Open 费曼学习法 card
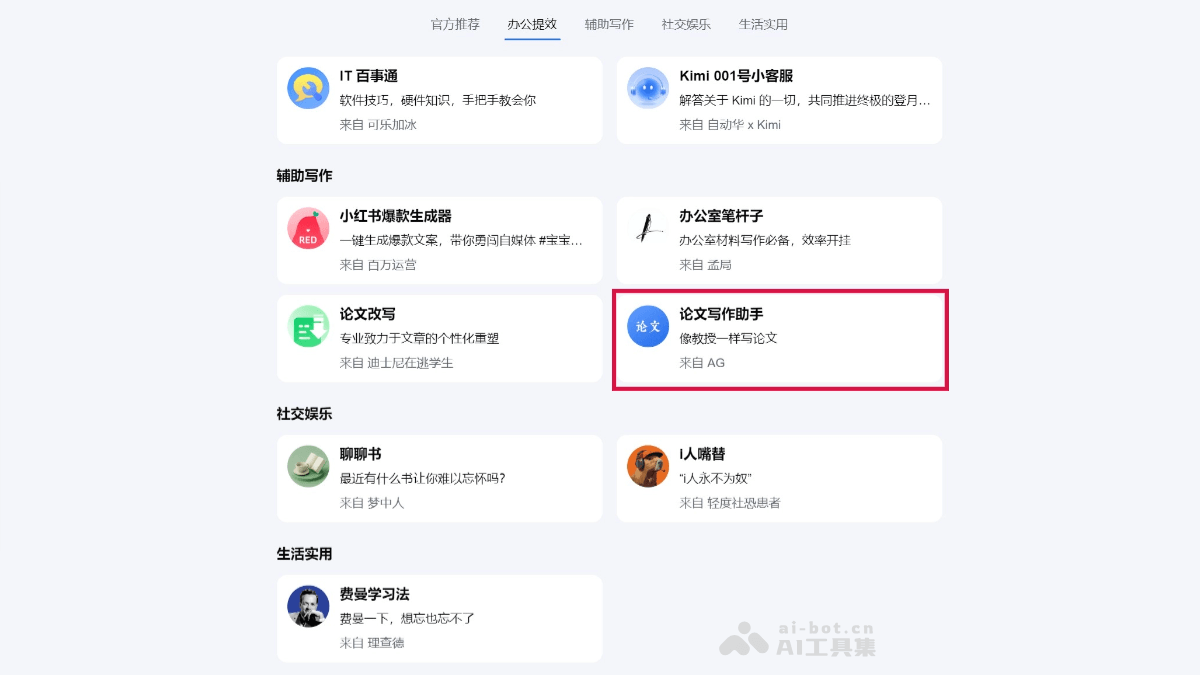 [x=439, y=618]
